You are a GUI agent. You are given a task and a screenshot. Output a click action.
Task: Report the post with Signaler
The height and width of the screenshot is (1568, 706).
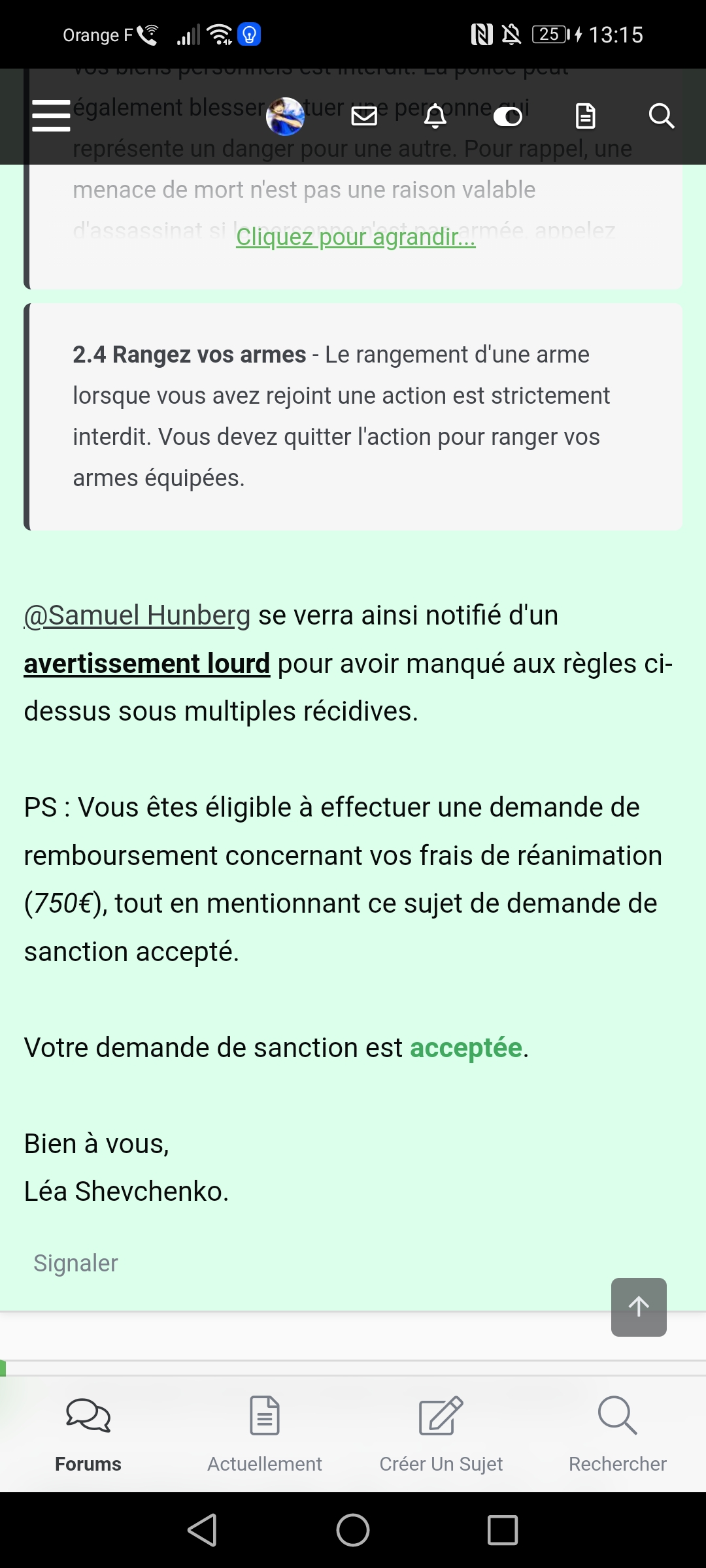tap(76, 1263)
